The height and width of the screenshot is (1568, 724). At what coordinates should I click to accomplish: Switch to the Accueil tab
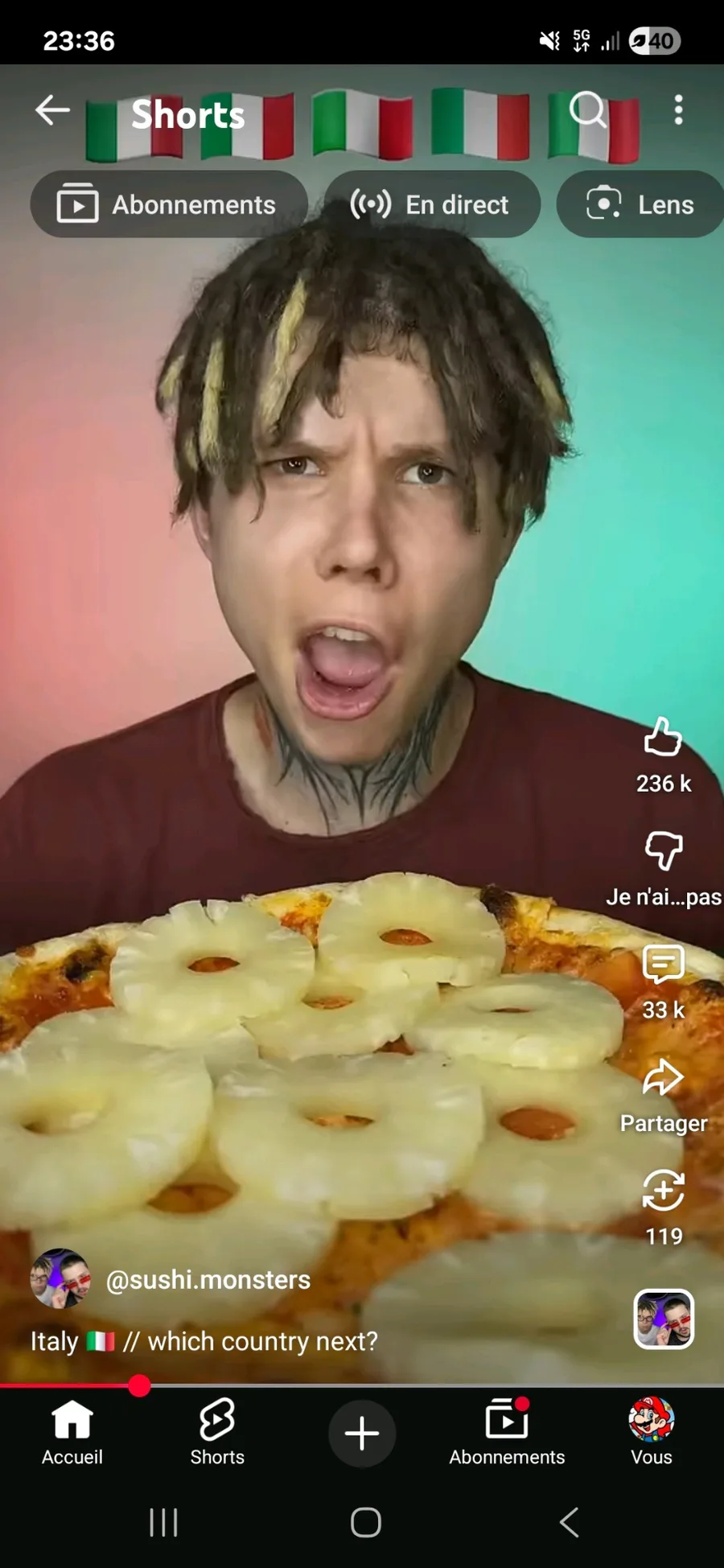72,1434
